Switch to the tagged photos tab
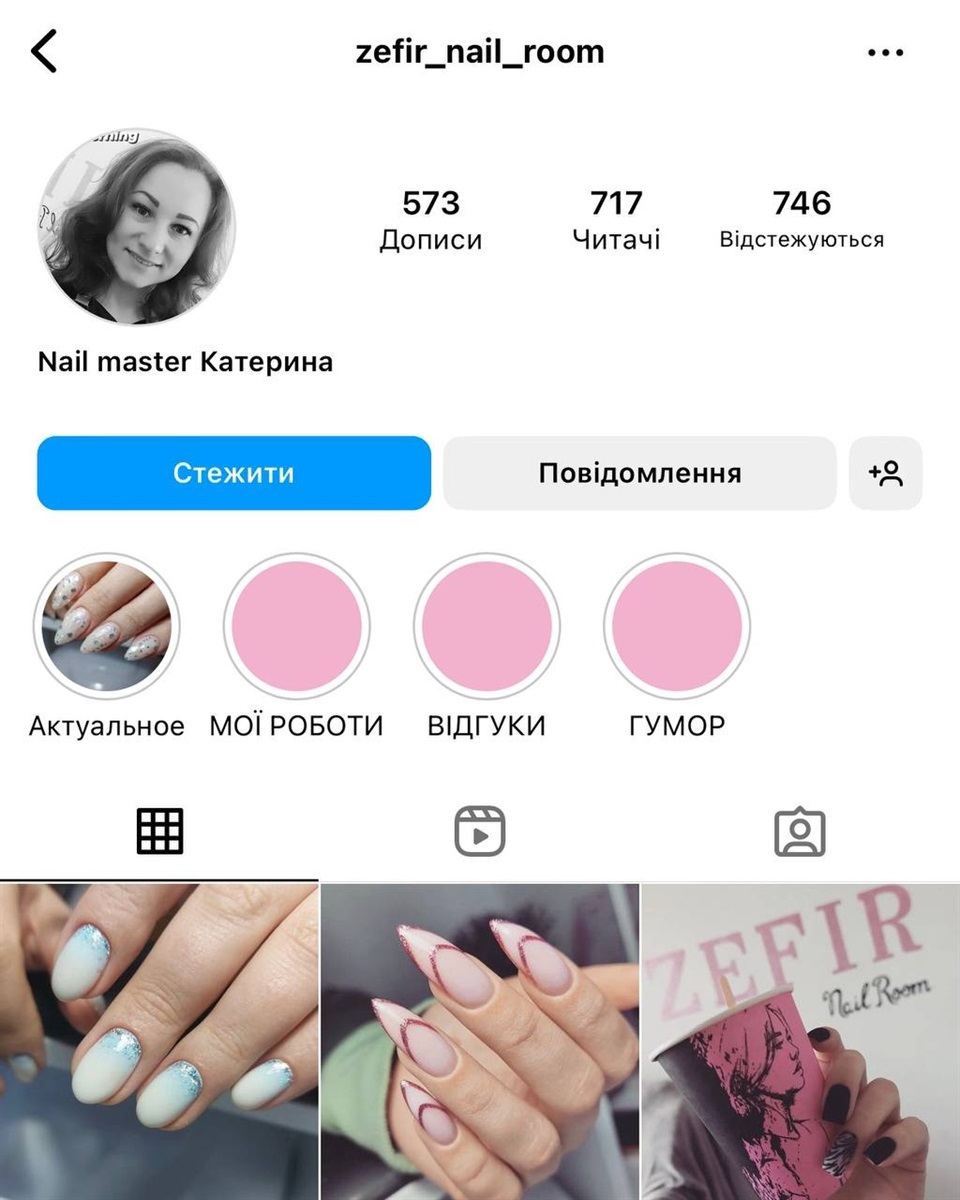 tap(800, 830)
